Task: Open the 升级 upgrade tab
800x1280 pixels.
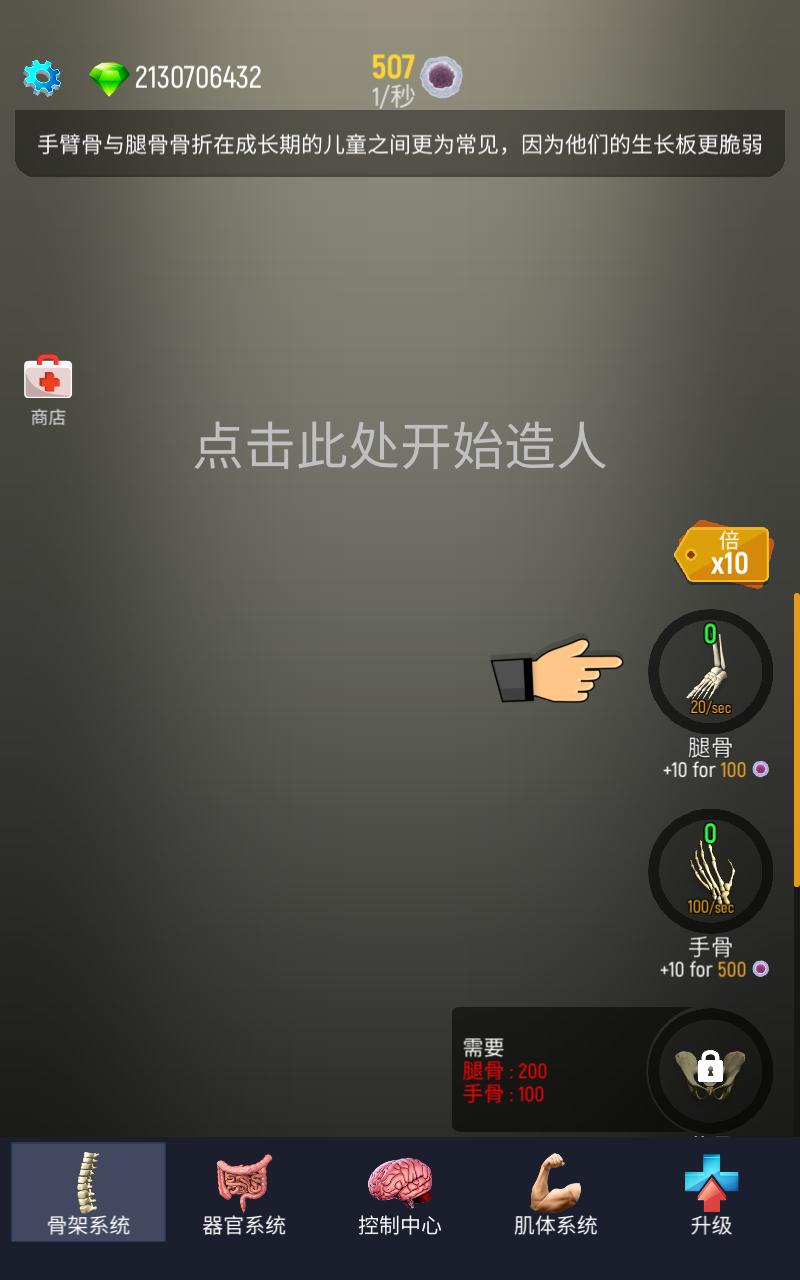Action: (711, 1193)
